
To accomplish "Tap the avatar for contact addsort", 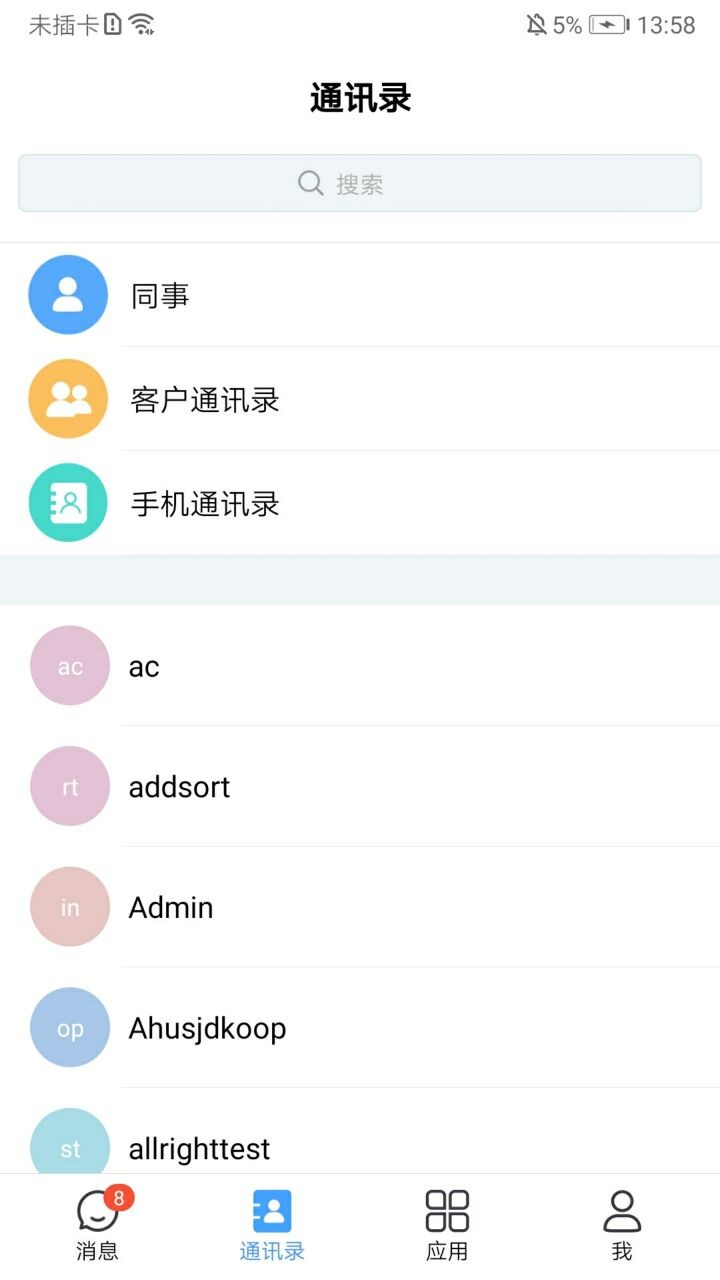I will pyautogui.click(x=69, y=786).
